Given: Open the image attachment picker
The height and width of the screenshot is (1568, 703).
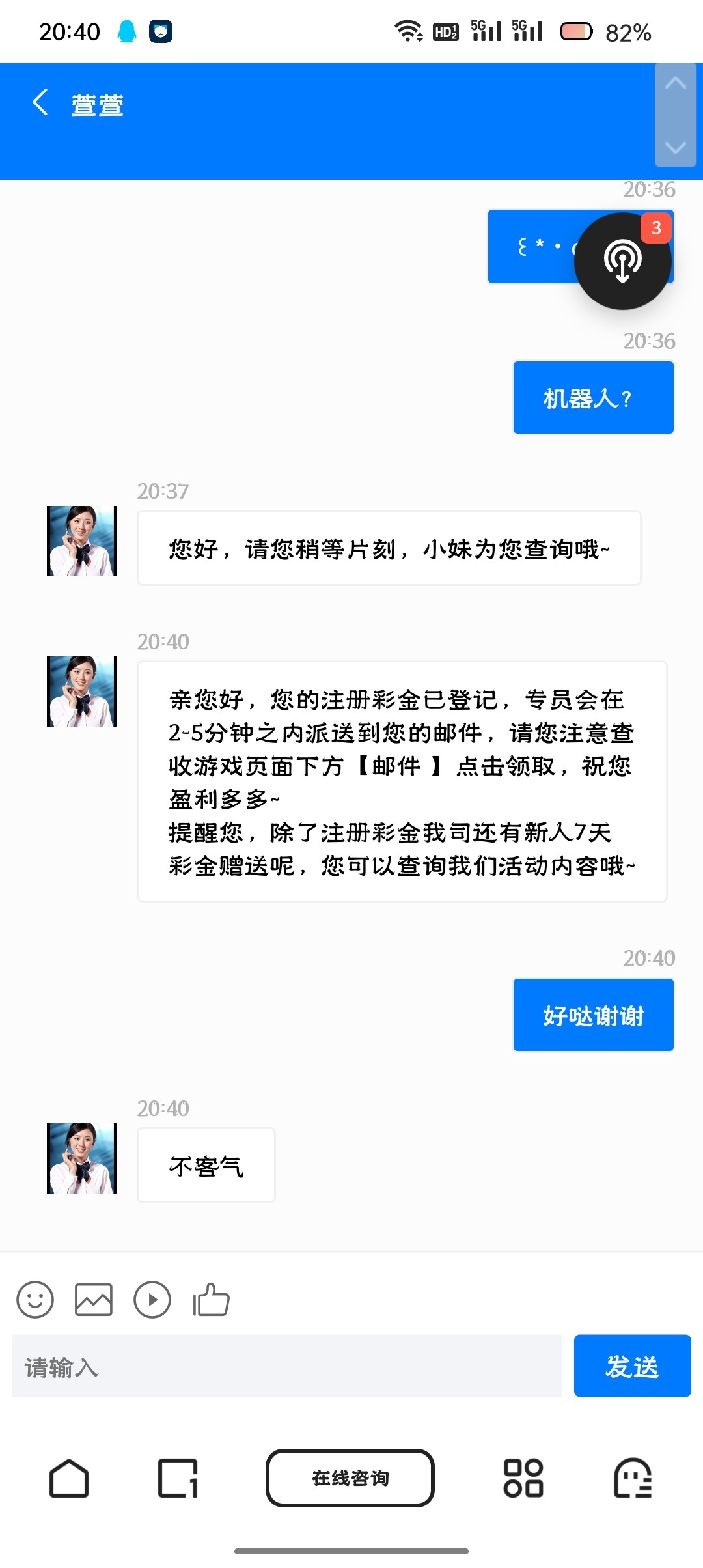Looking at the screenshot, I should pyautogui.click(x=94, y=1301).
